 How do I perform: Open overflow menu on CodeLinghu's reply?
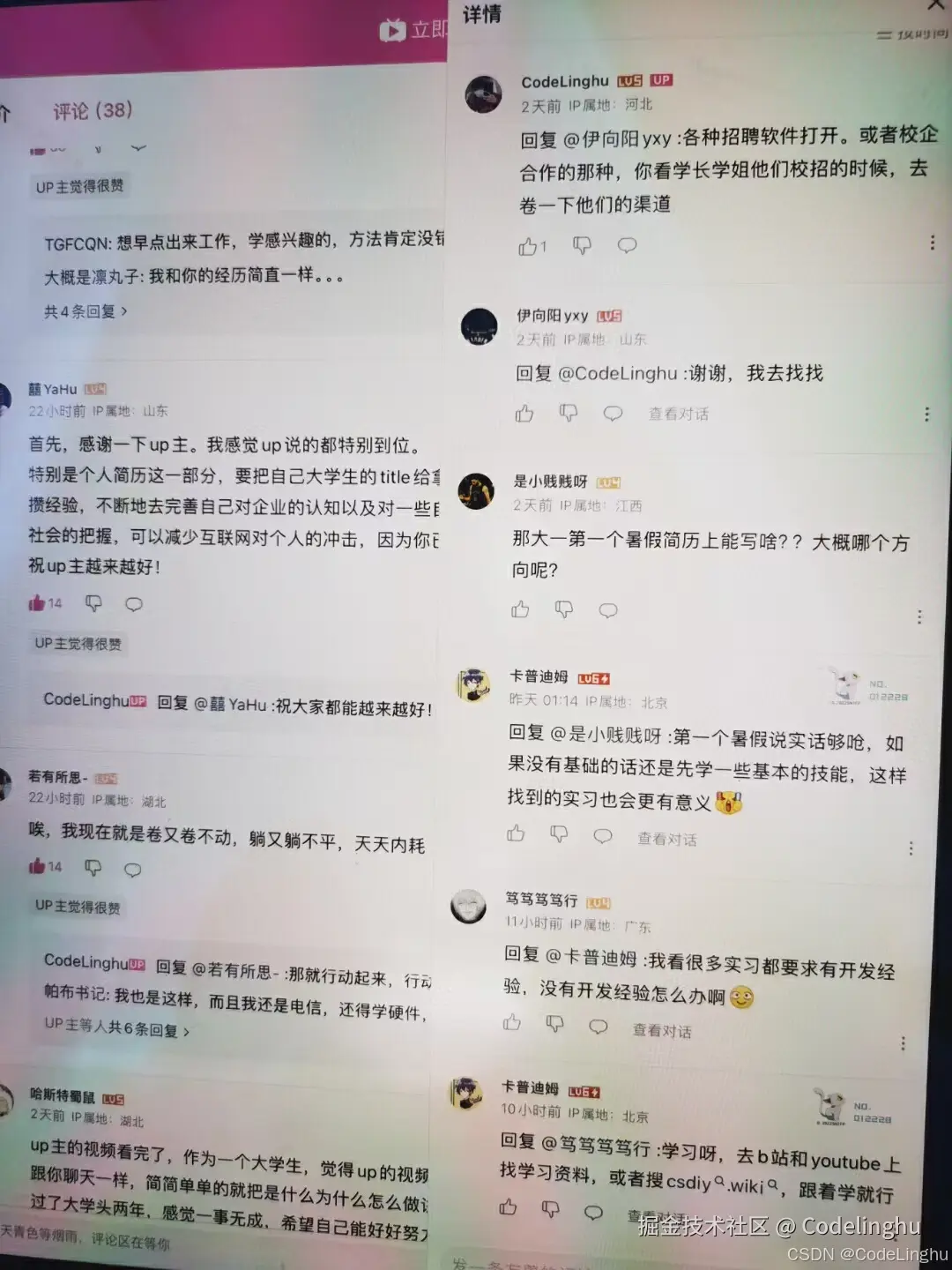pyautogui.click(x=933, y=243)
